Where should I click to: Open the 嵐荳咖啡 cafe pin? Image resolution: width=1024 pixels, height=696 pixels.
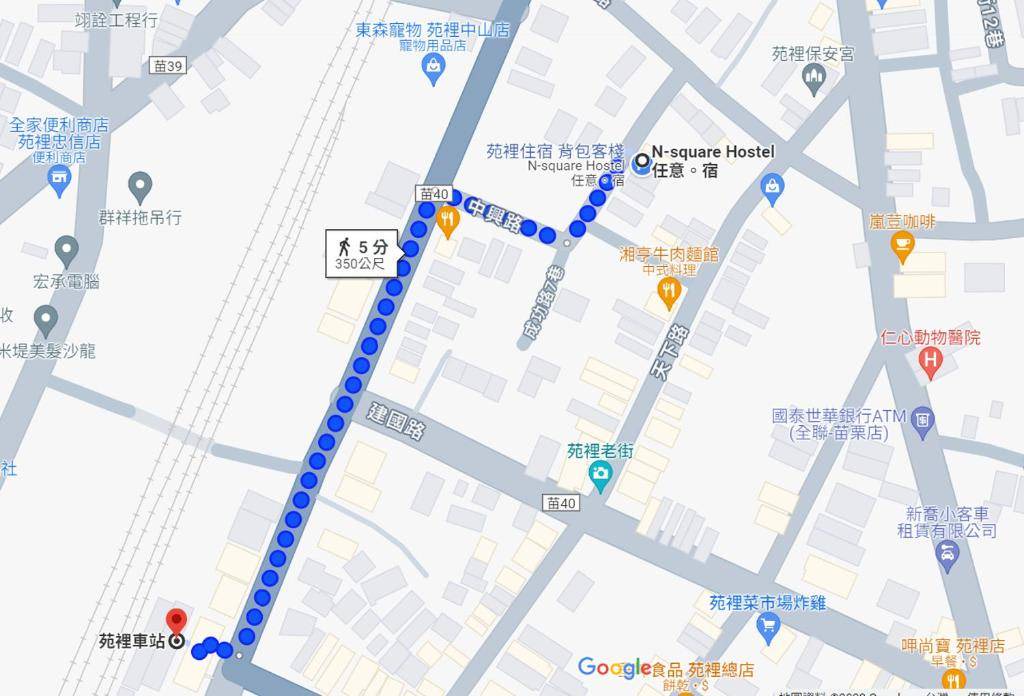coord(903,246)
